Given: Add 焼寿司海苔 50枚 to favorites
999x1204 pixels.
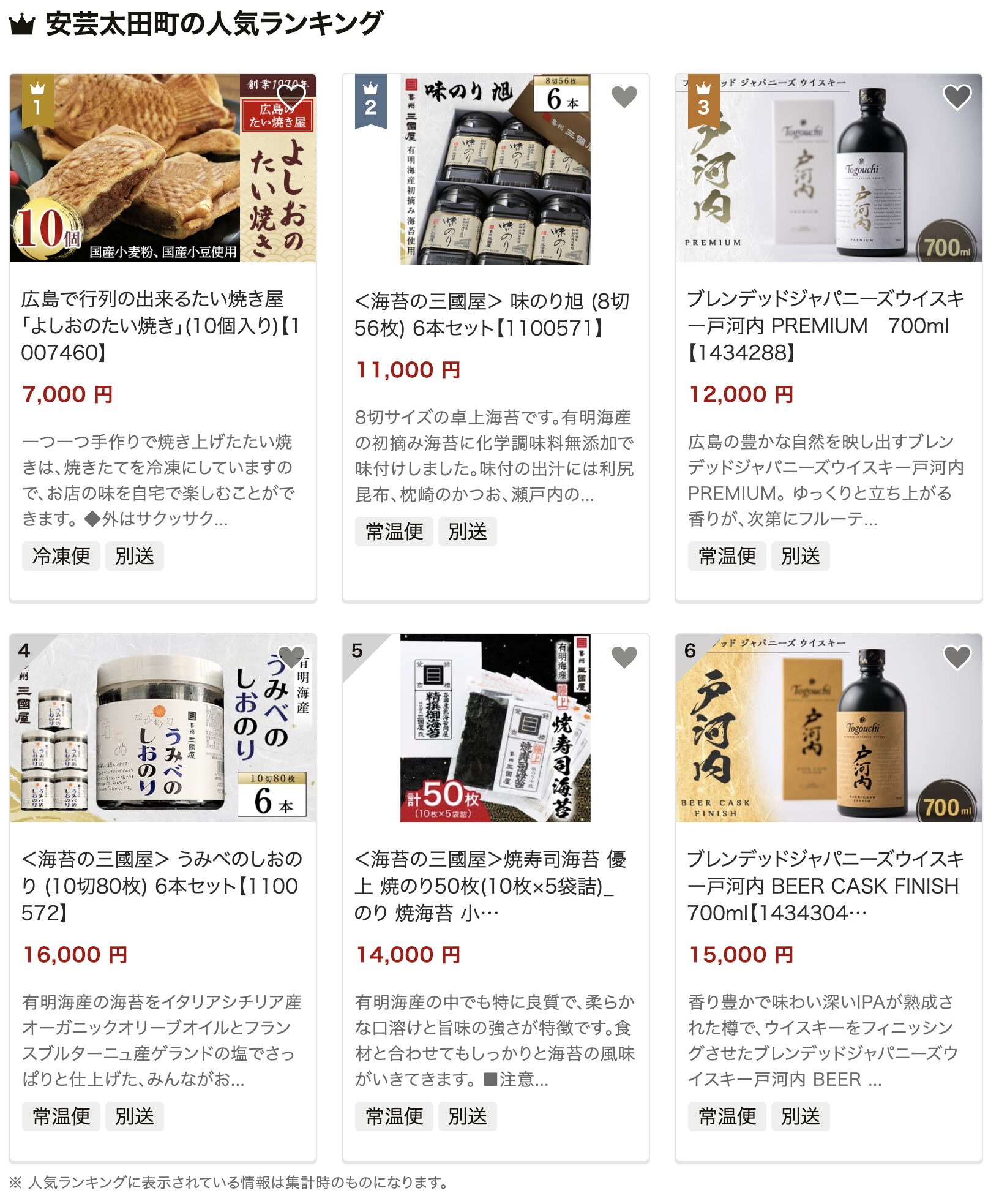Looking at the screenshot, I should [624, 657].
